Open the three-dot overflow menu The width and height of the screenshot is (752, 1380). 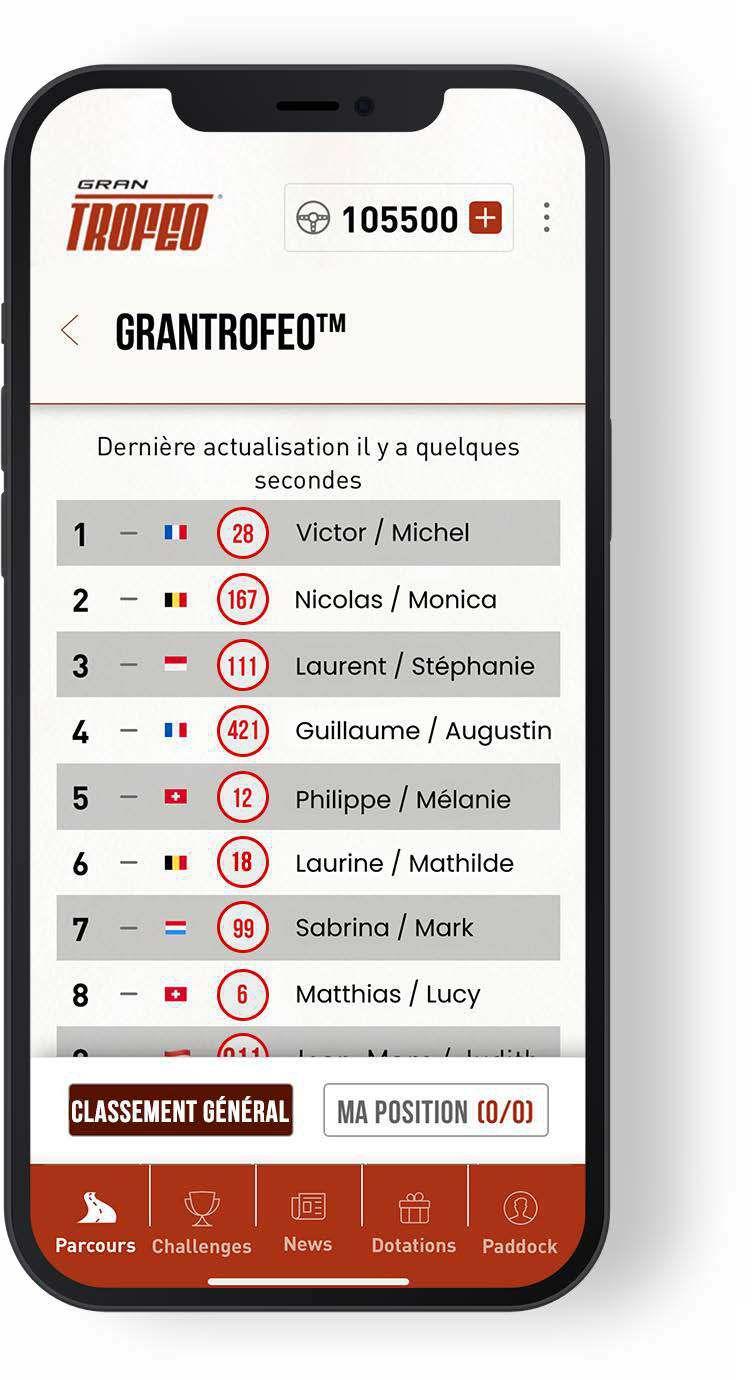point(547,219)
